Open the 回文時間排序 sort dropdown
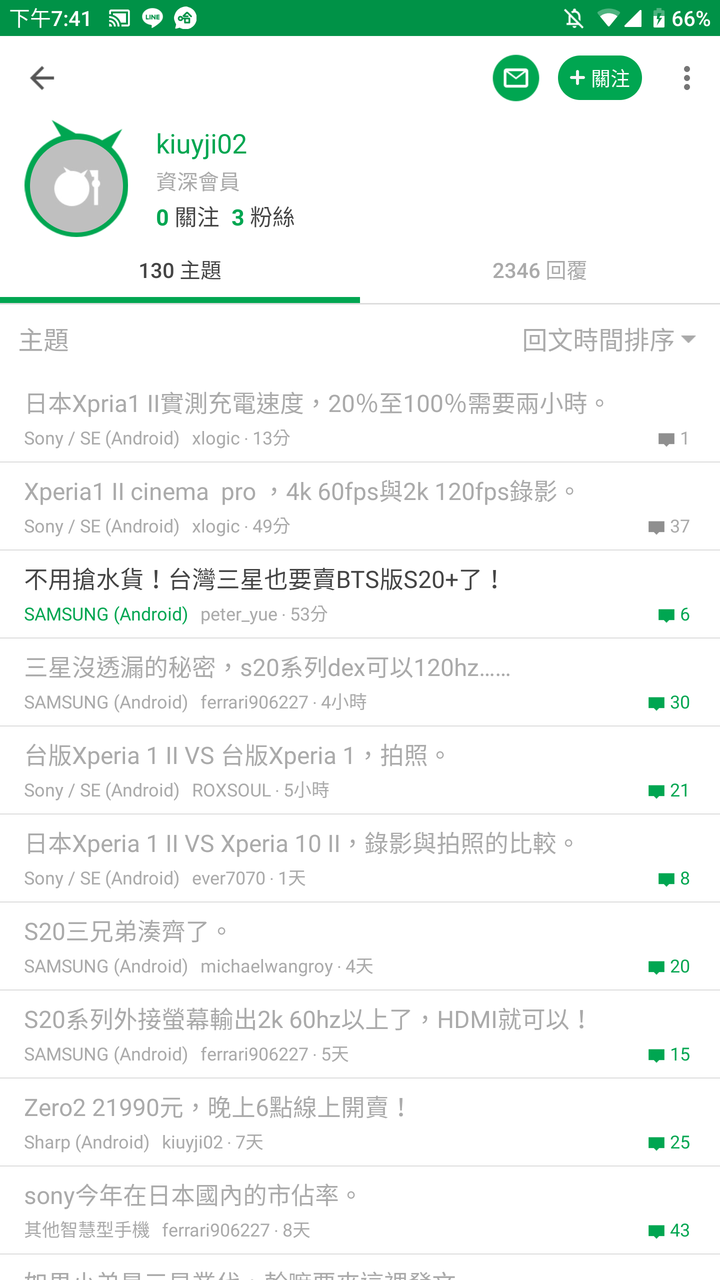This screenshot has width=720, height=1280. tap(600, 340)
